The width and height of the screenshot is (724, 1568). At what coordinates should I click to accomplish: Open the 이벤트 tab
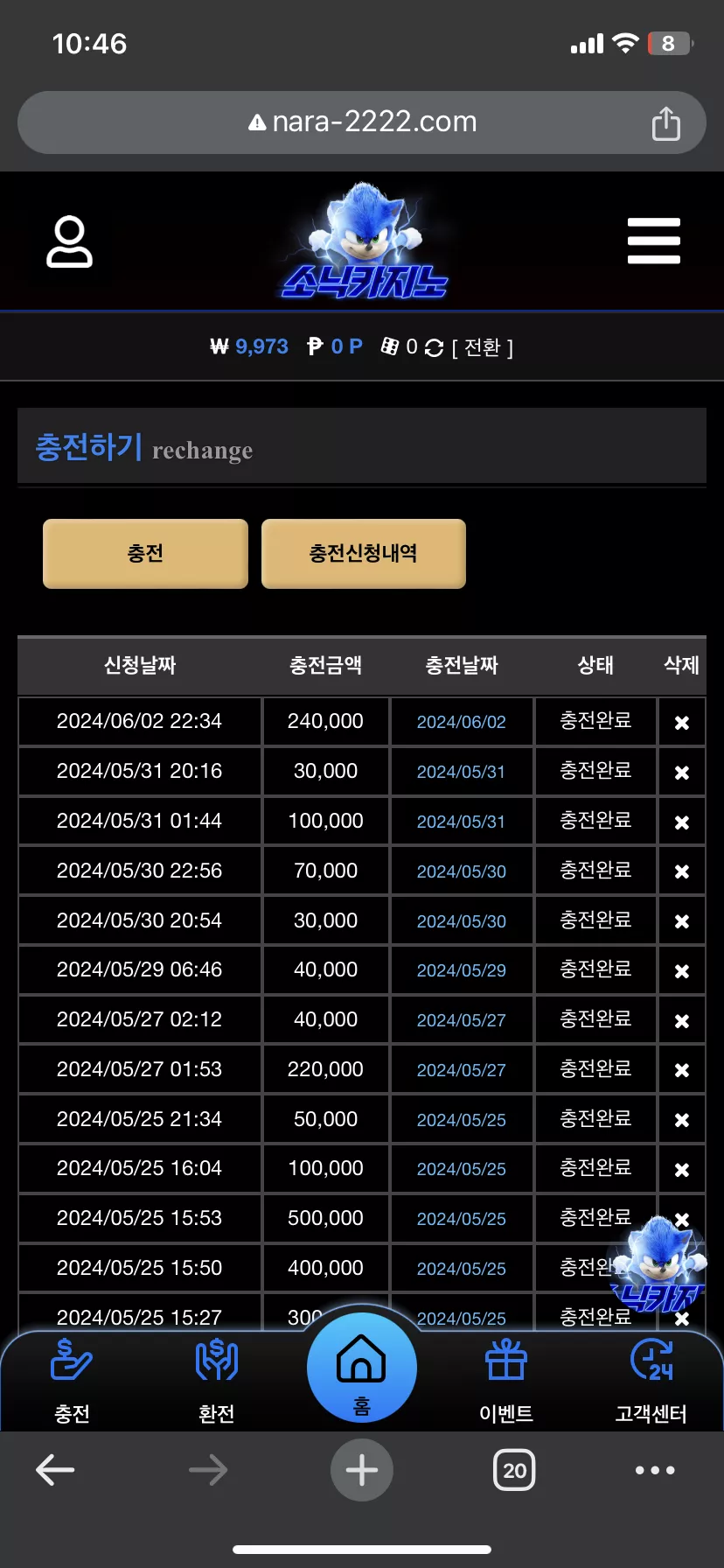[506, 1381]
